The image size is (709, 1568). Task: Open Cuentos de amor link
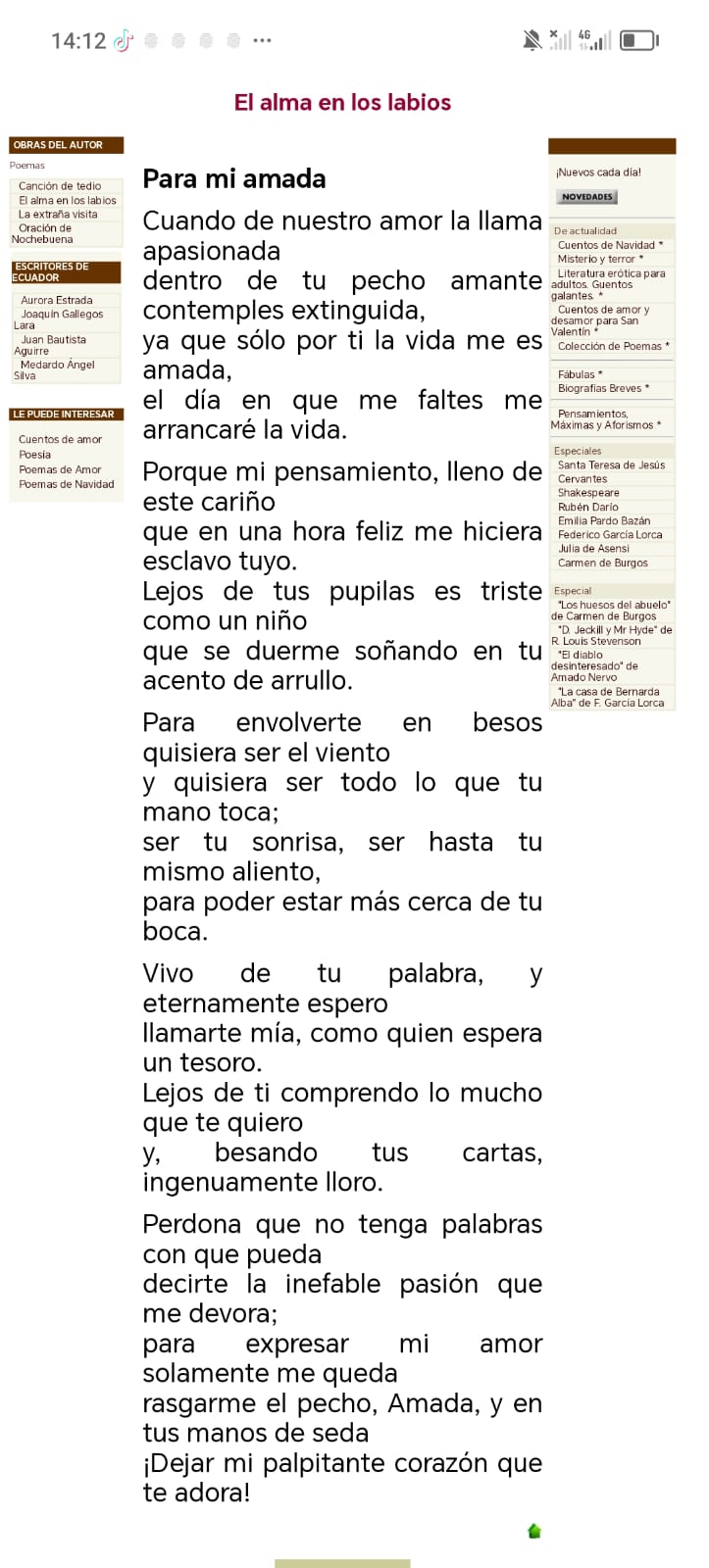tap(60, 439)
